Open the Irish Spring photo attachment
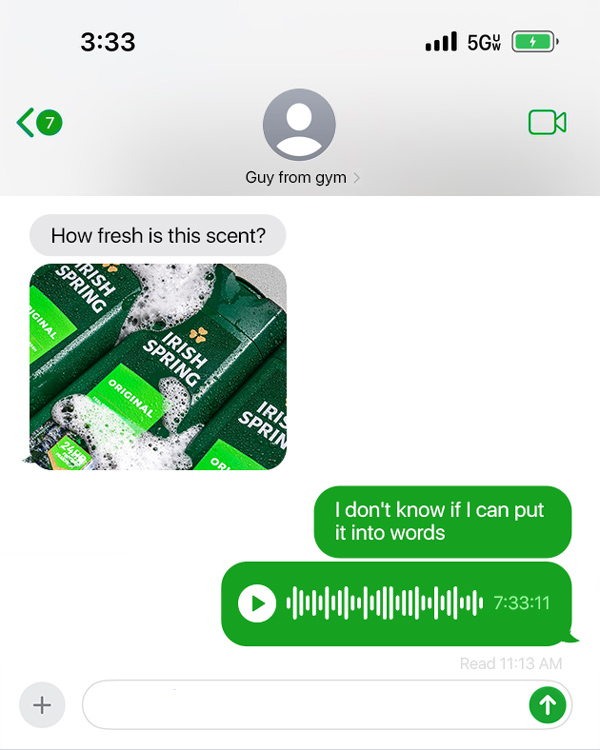Viewport: 600px width, 750px height. pyautogui.click(x=158, y=365)
